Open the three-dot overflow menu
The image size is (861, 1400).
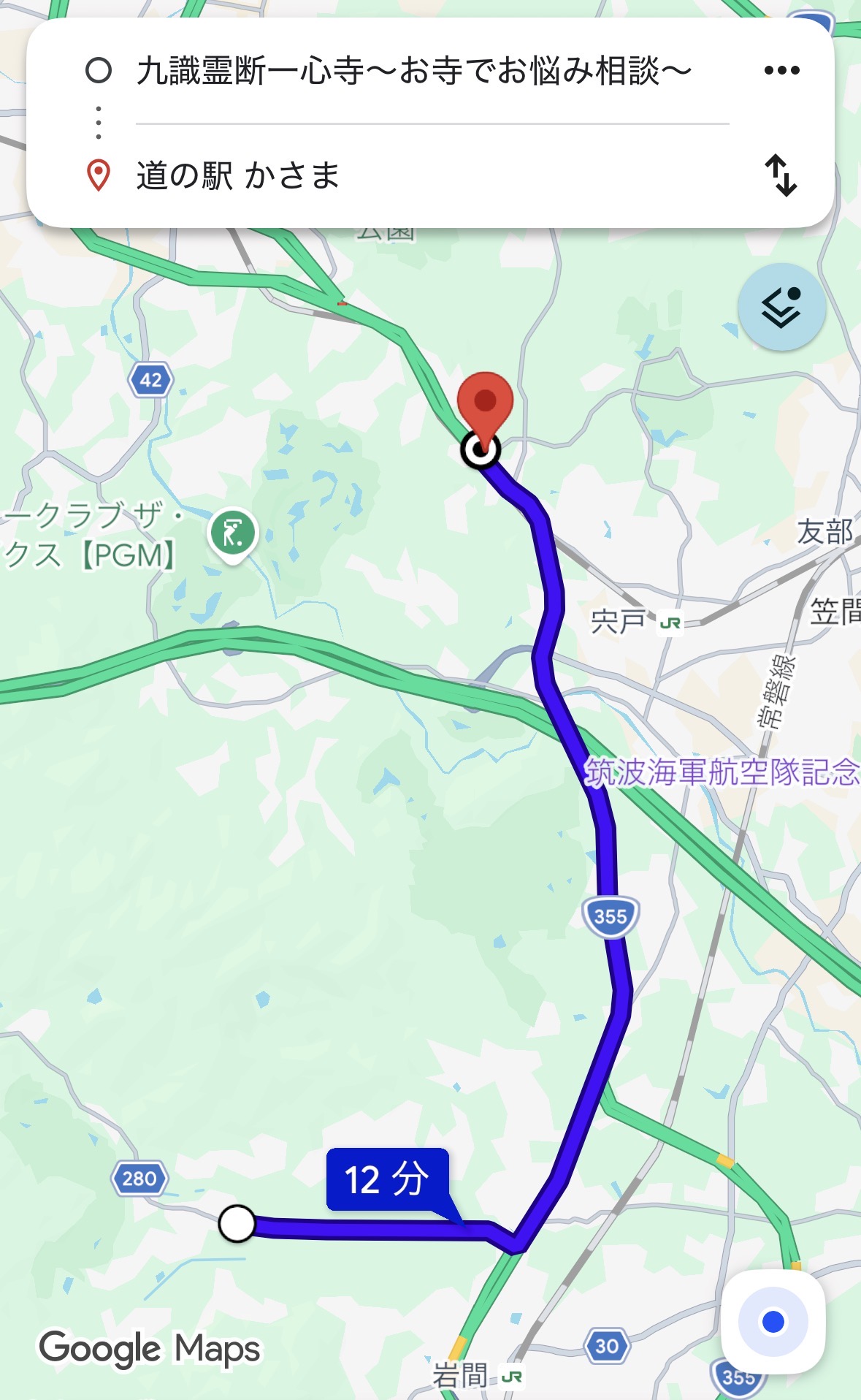coord(781,71)
